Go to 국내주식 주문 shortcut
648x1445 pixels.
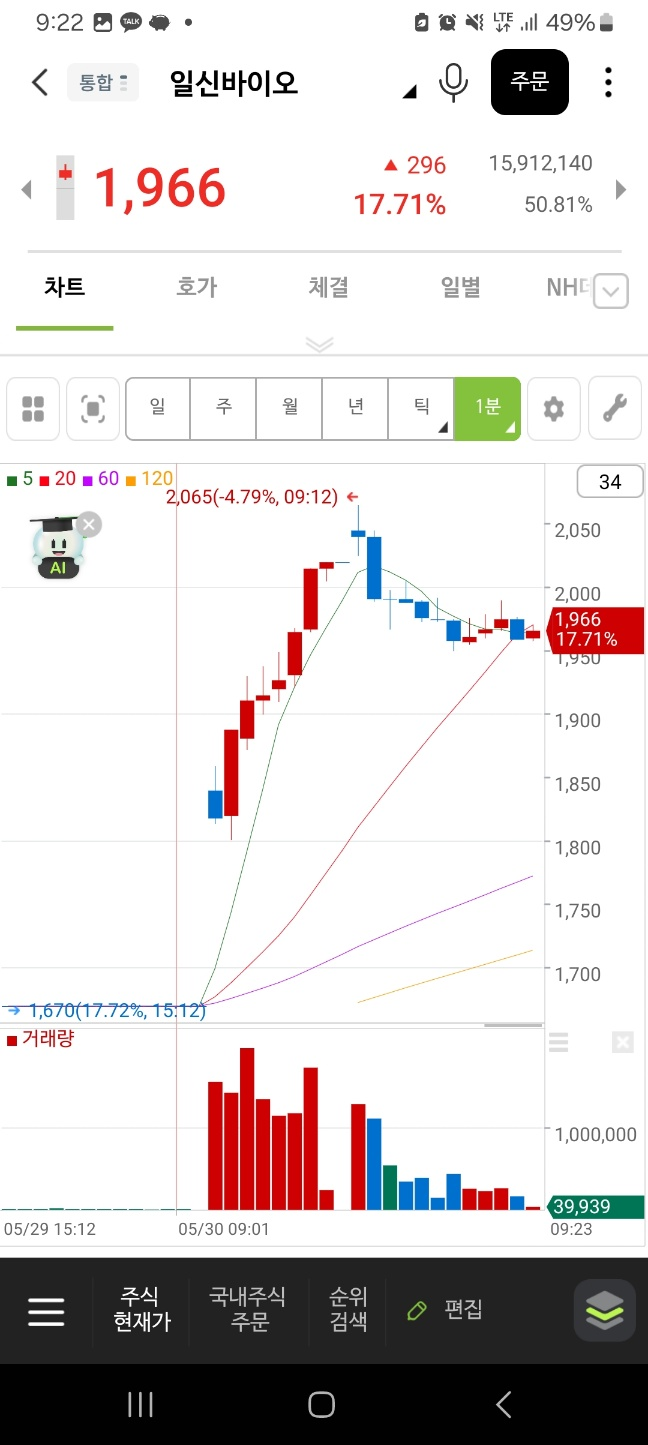(x=248, y=1309)
